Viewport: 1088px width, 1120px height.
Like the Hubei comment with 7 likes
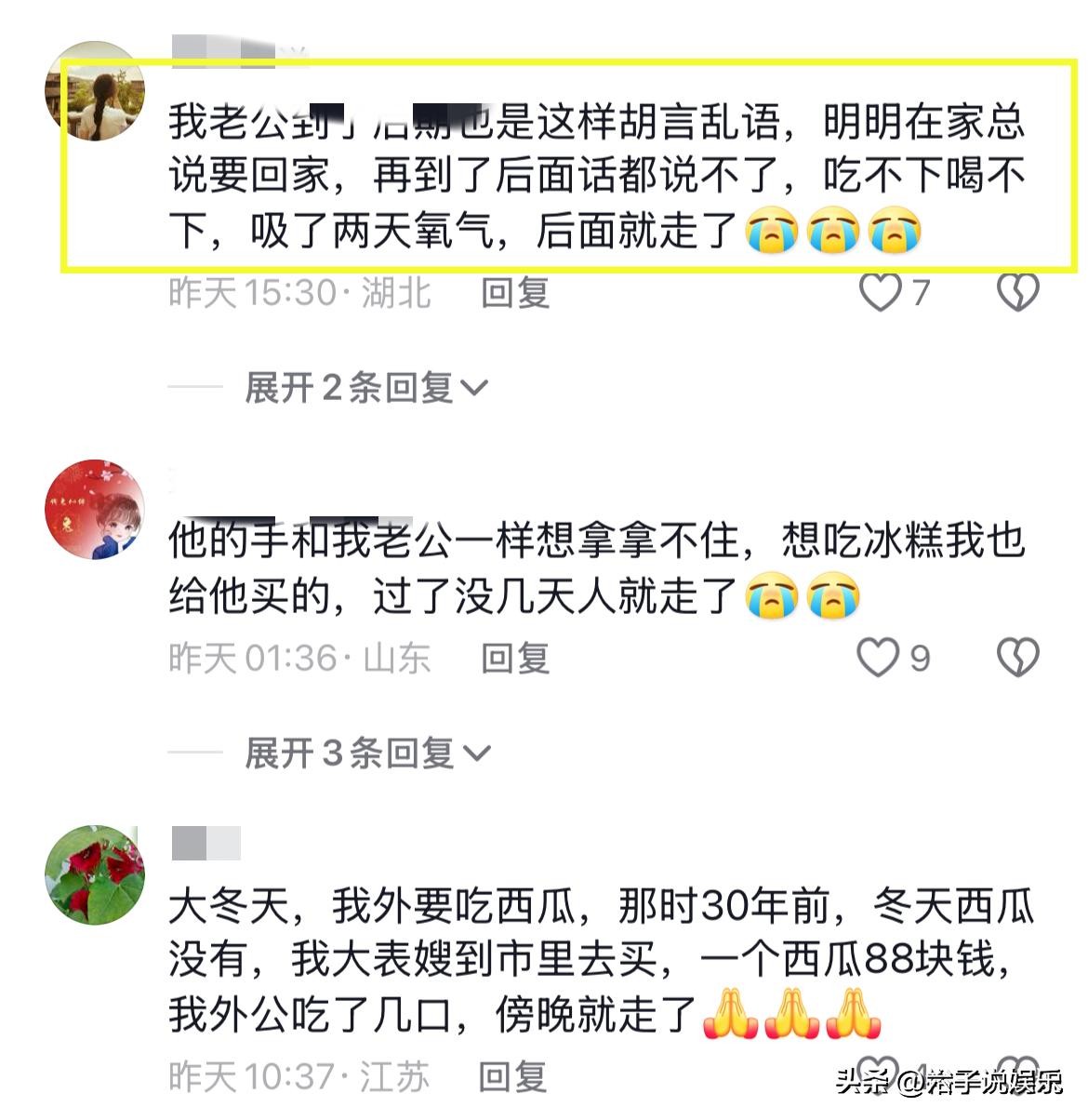coord(879,293)
